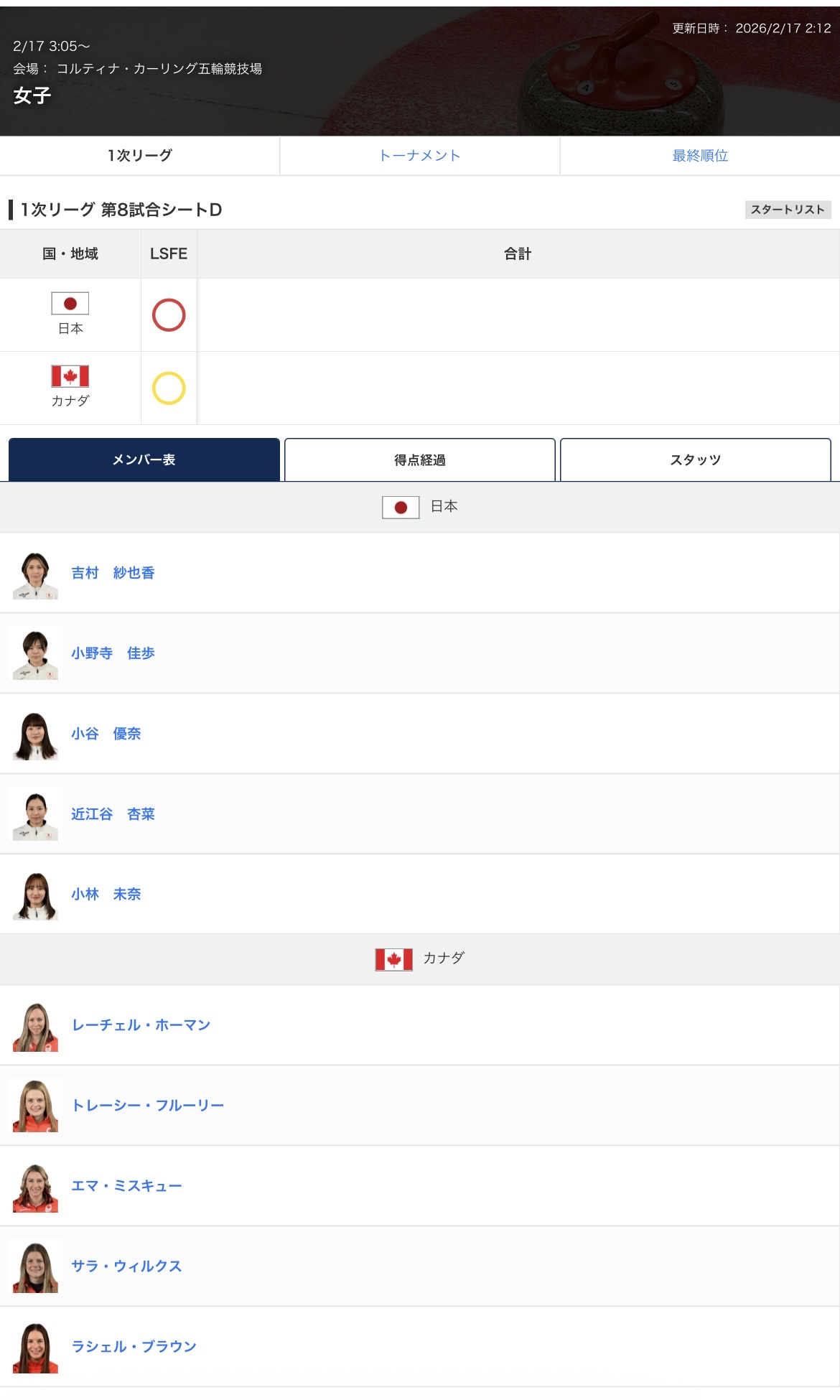Image resolution: width=840 pixels, height=1400 pixels.
Task: Switch to the トーナメント tab
Action: [x=419, y=156]
